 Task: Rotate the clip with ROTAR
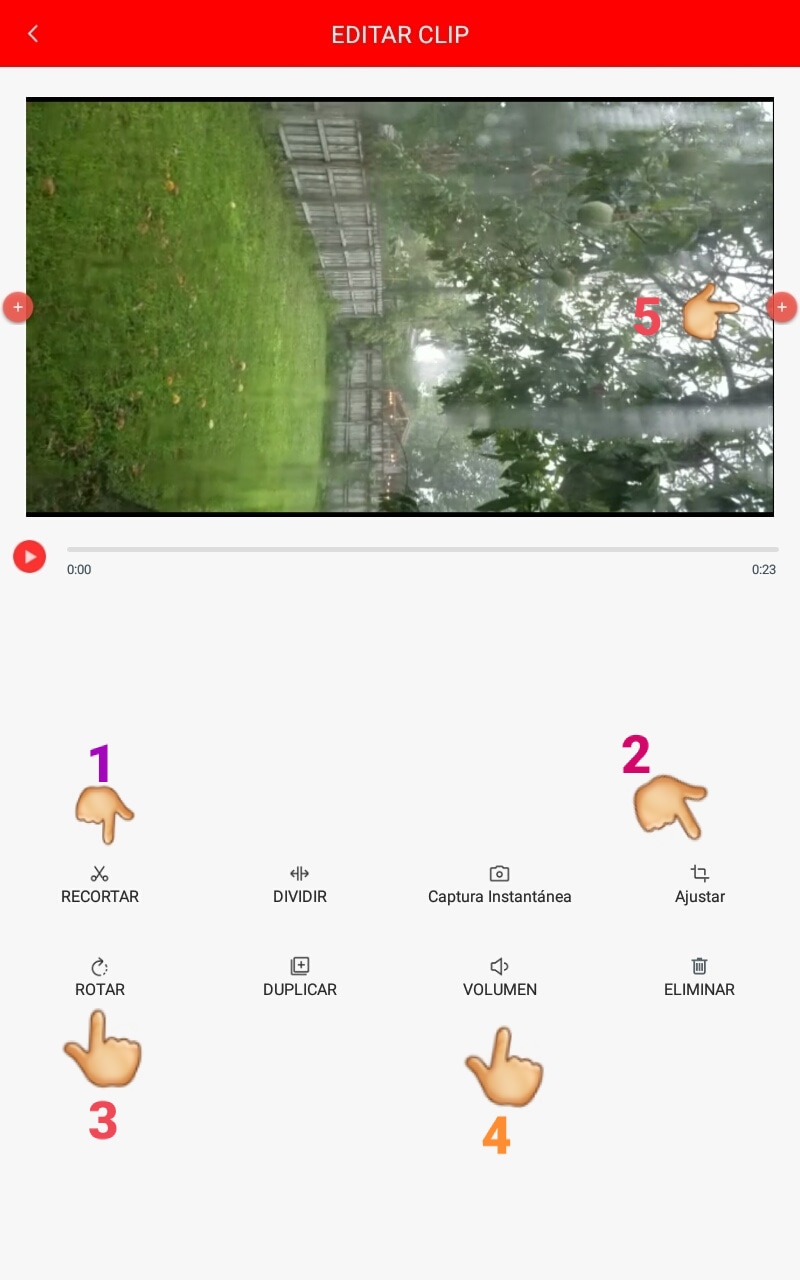[x=99, y=977]
